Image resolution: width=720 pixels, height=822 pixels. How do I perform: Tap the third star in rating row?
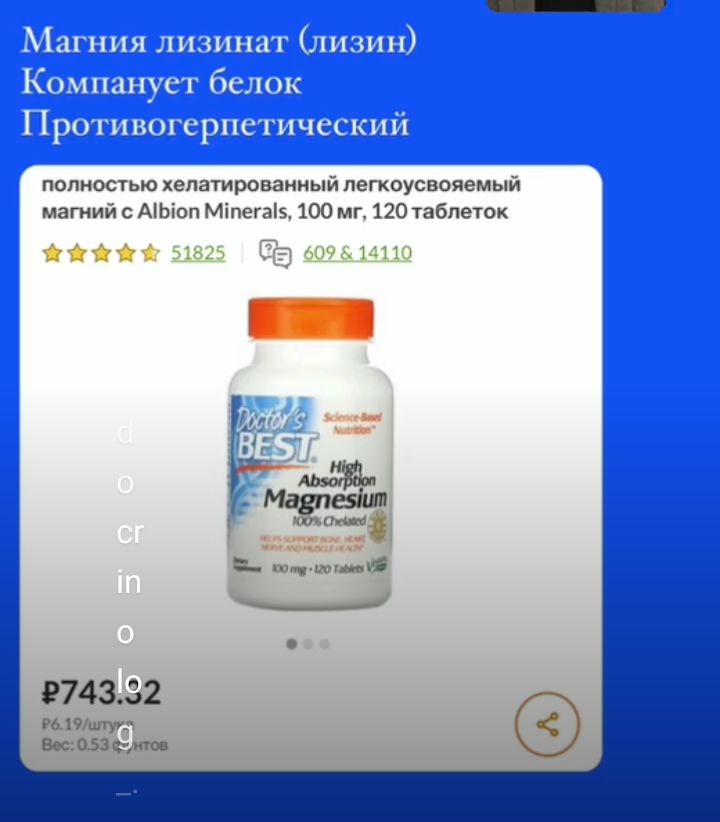100,253
